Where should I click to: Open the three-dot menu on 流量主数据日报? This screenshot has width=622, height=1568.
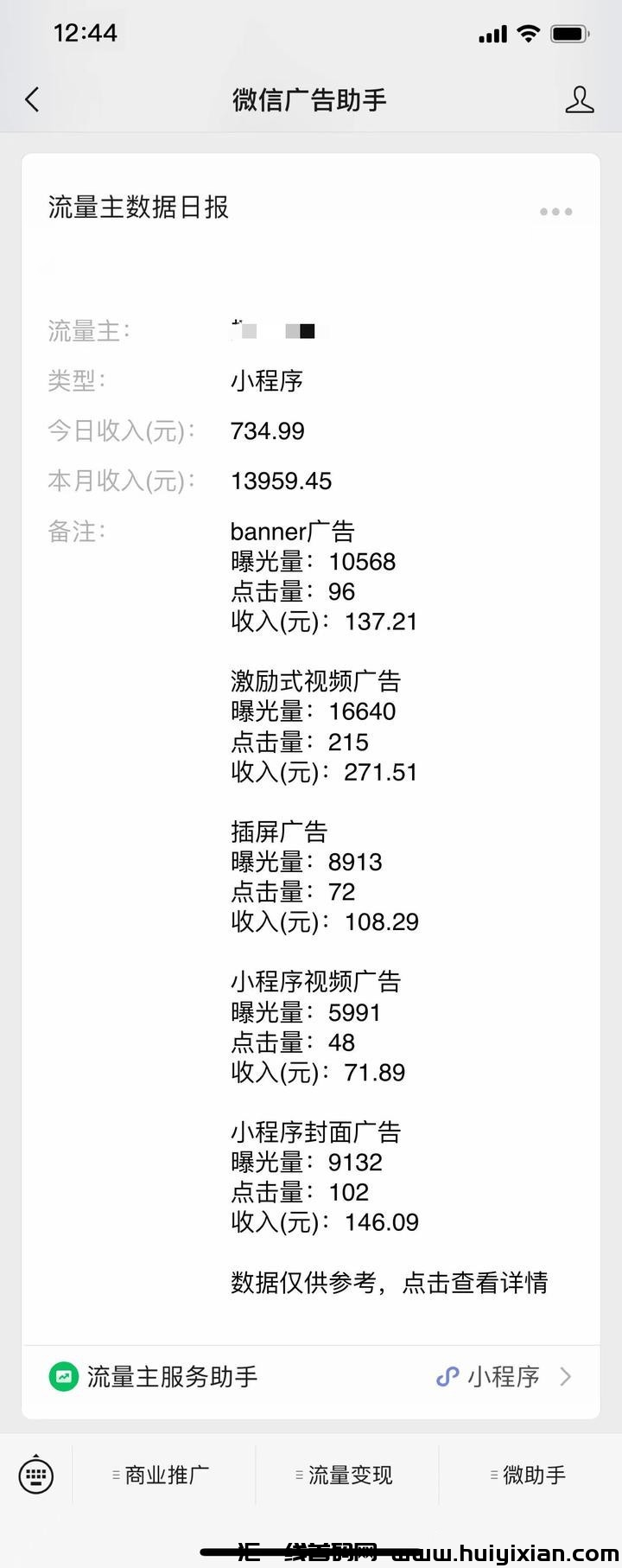pos(555,212)
